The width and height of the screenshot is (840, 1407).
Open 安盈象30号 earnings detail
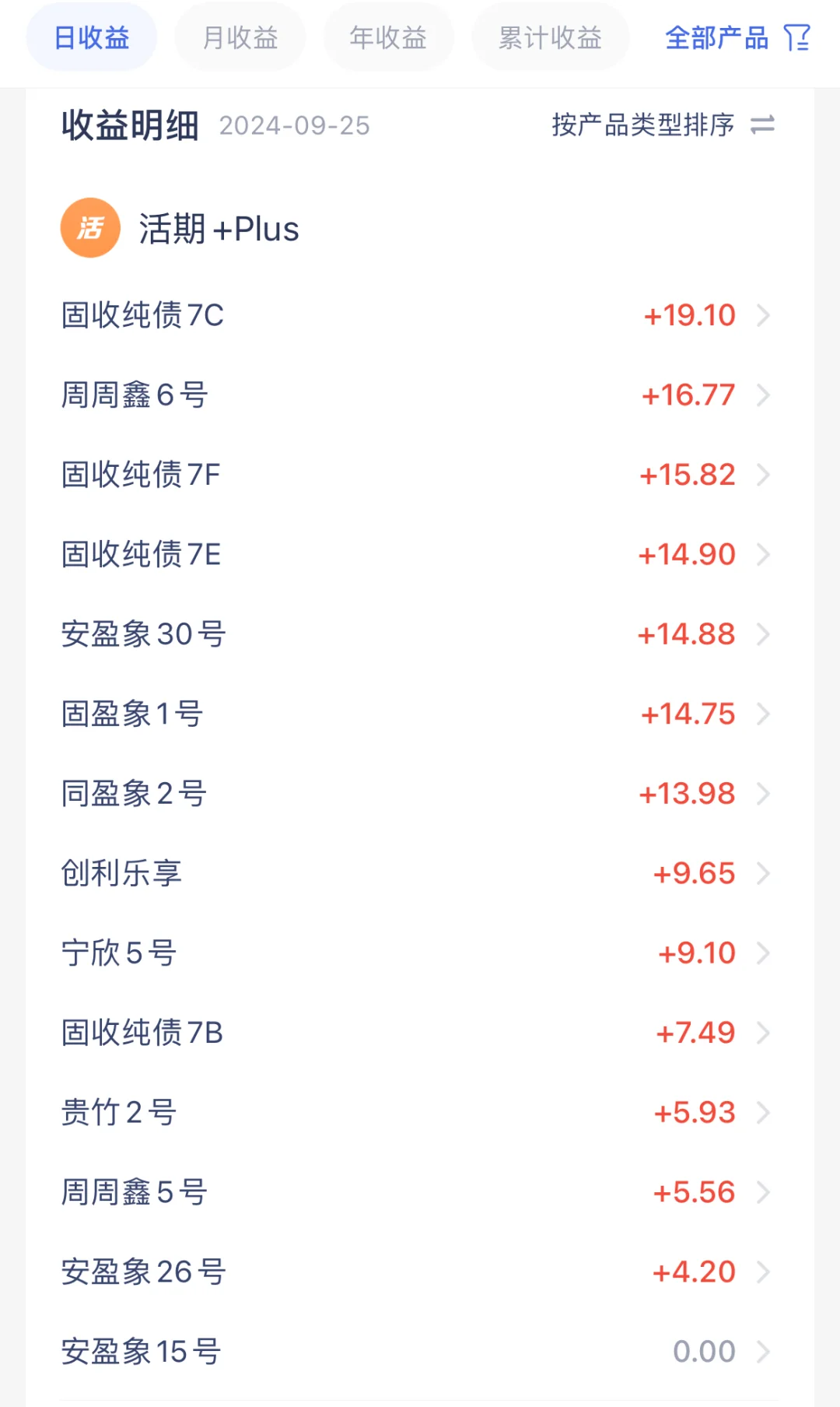pos(418,634)
